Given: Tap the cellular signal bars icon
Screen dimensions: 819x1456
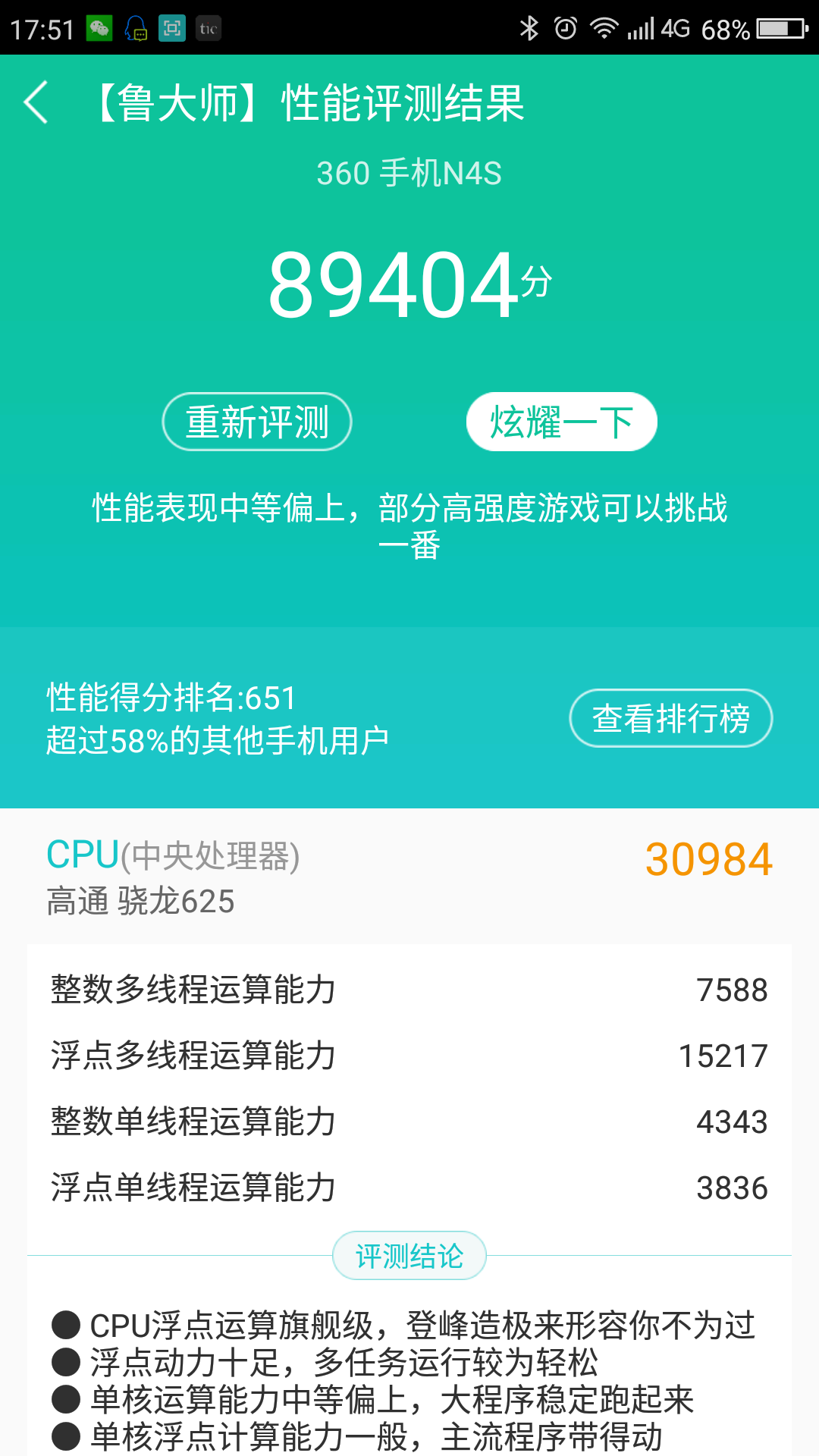Looking at the screenshot, I should point(641,28).
